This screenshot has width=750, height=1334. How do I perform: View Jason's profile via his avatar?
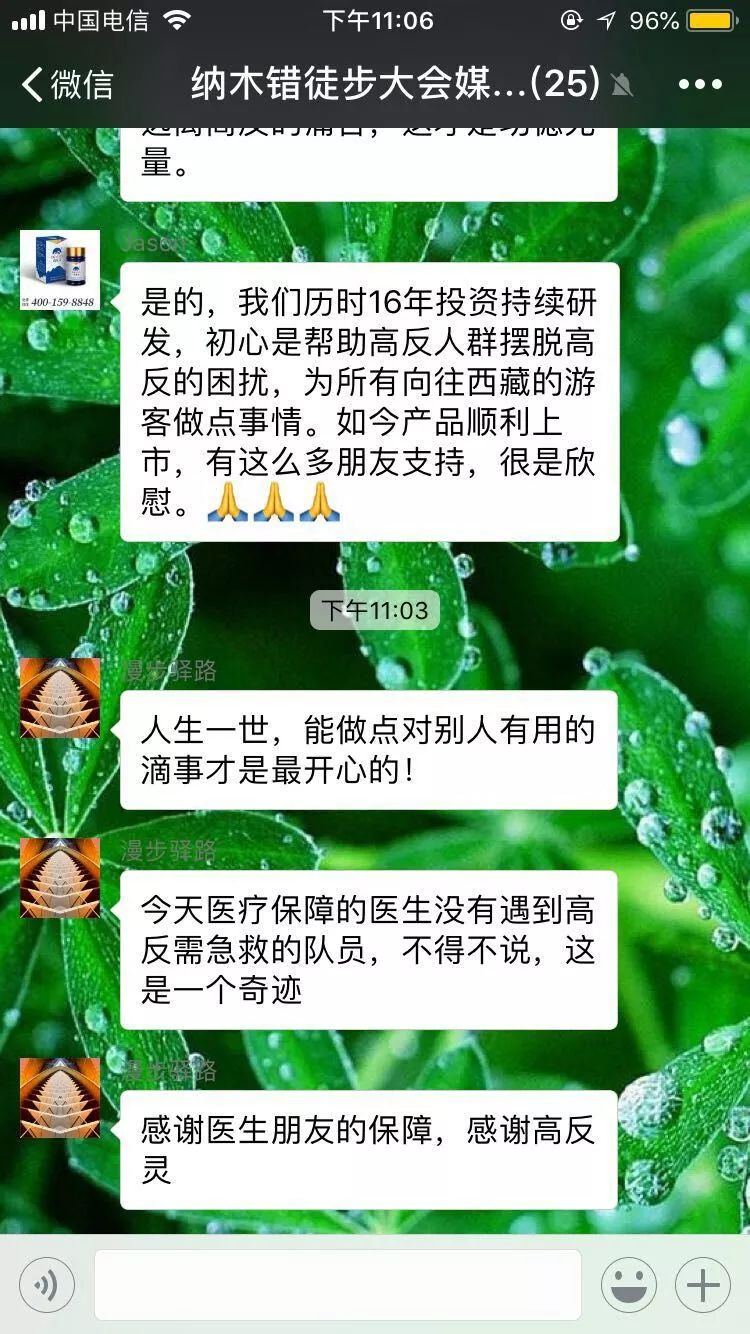(60, 270)
